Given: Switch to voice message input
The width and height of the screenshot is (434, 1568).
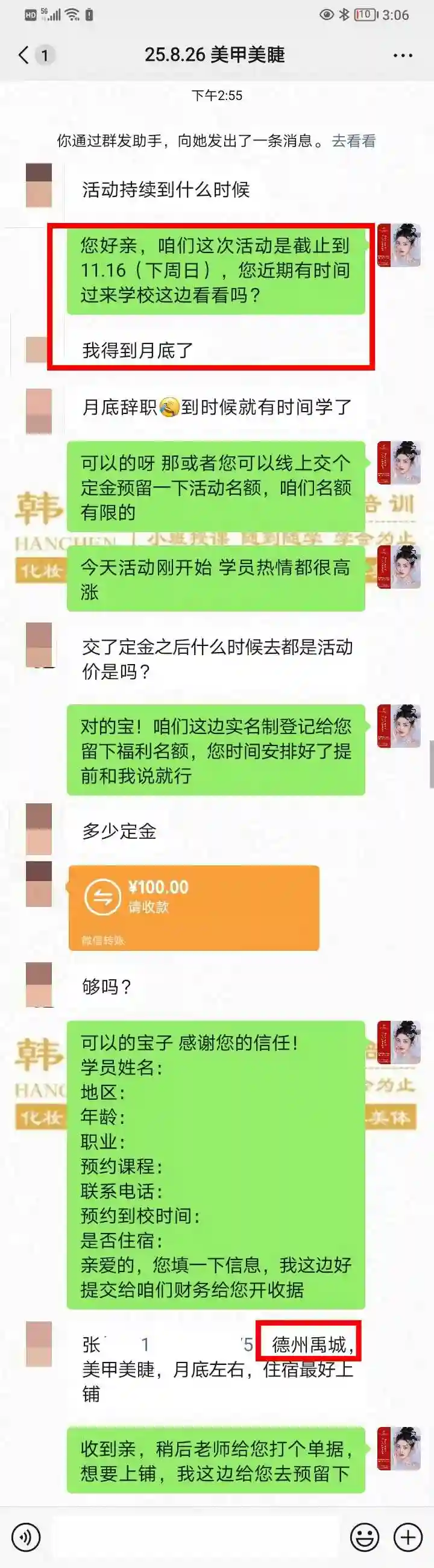Looking at the screenshot, I should [x=25, y=1537].
